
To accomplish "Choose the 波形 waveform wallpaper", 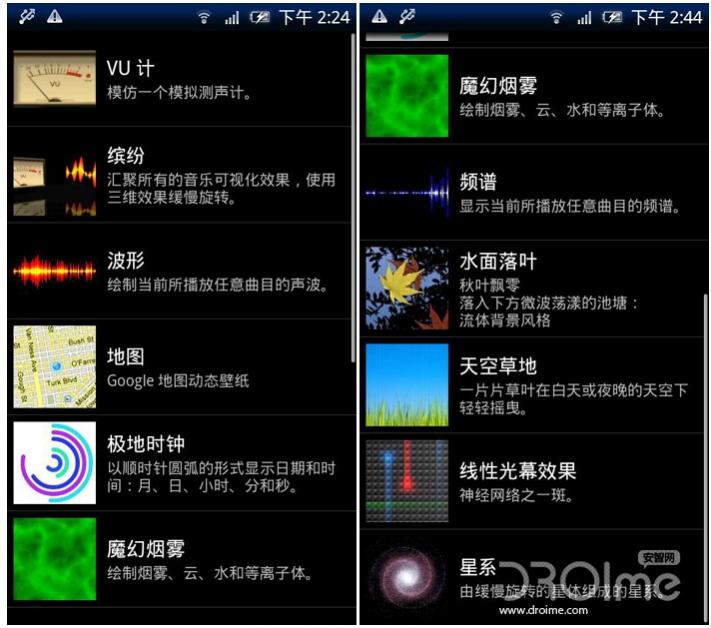I will (180, 272).
